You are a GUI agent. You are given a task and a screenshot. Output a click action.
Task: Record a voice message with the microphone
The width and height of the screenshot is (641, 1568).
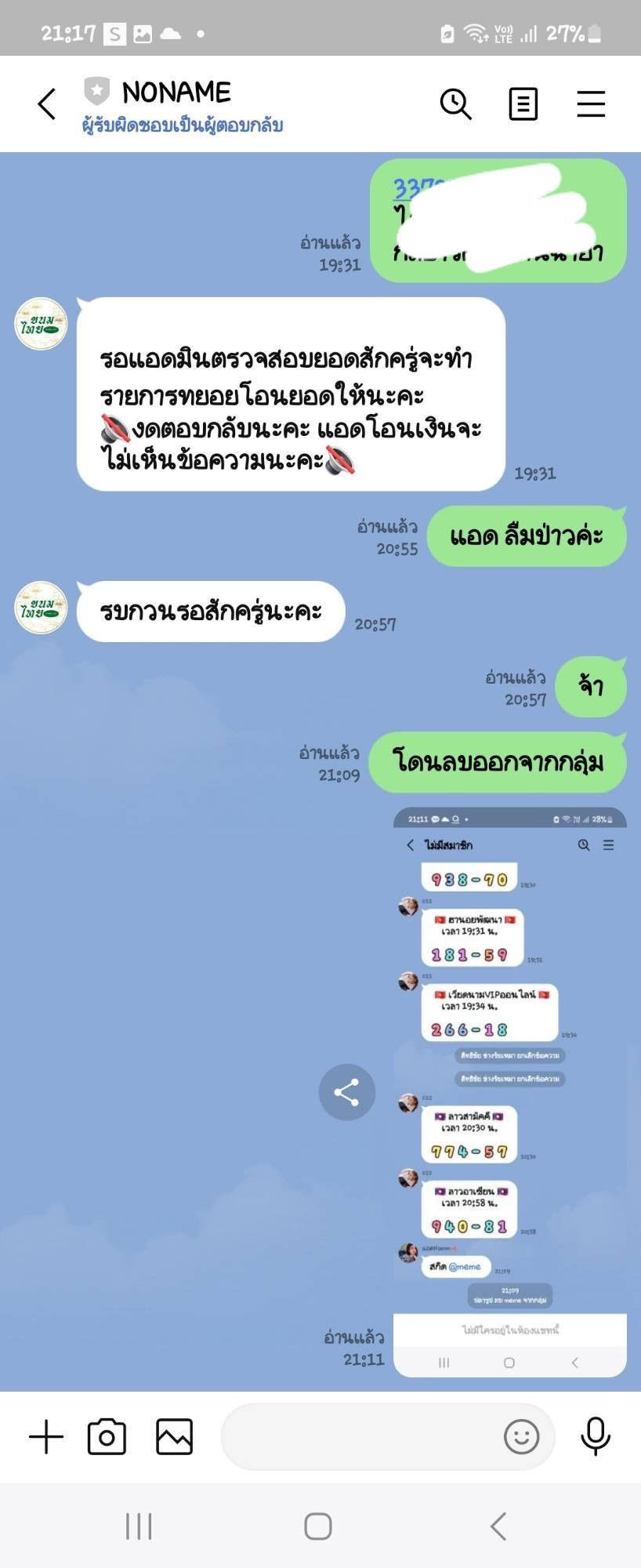pos(596,1437)
